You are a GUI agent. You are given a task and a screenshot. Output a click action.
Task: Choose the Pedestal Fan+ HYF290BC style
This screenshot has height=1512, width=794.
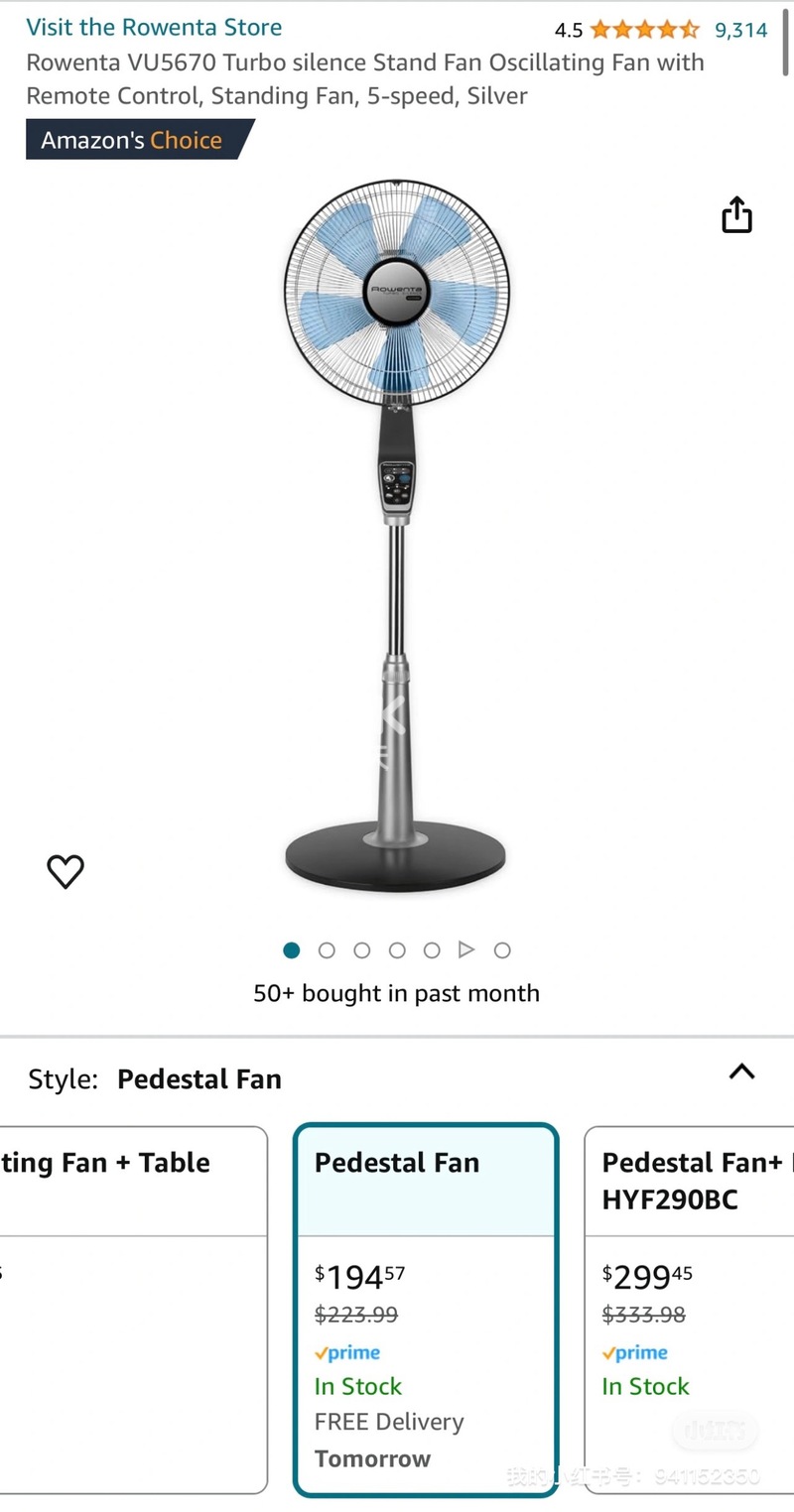[690, 1310]
